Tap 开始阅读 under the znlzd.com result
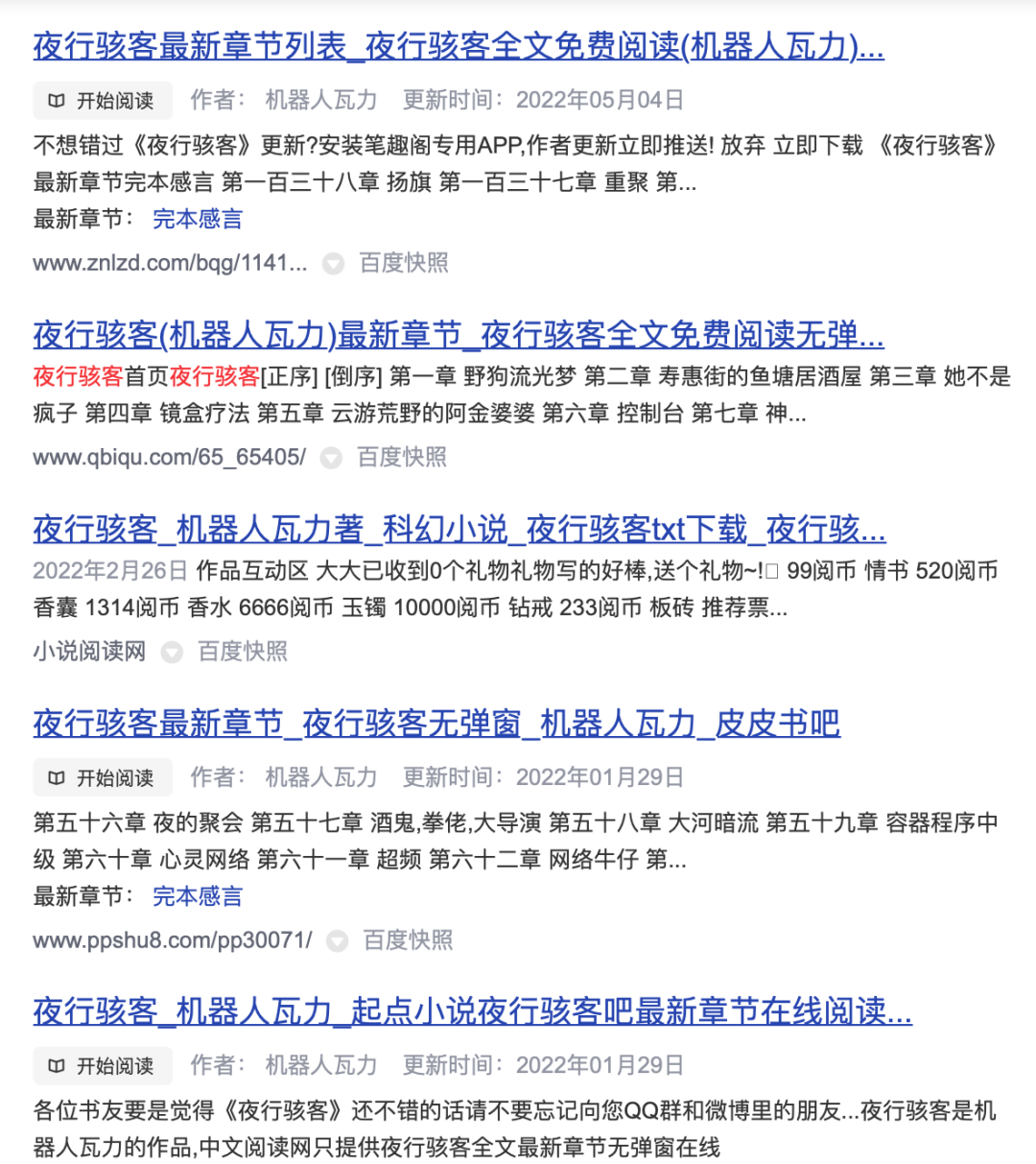Viewport: 1036px width, 1164px height. (x=103, y=101)
